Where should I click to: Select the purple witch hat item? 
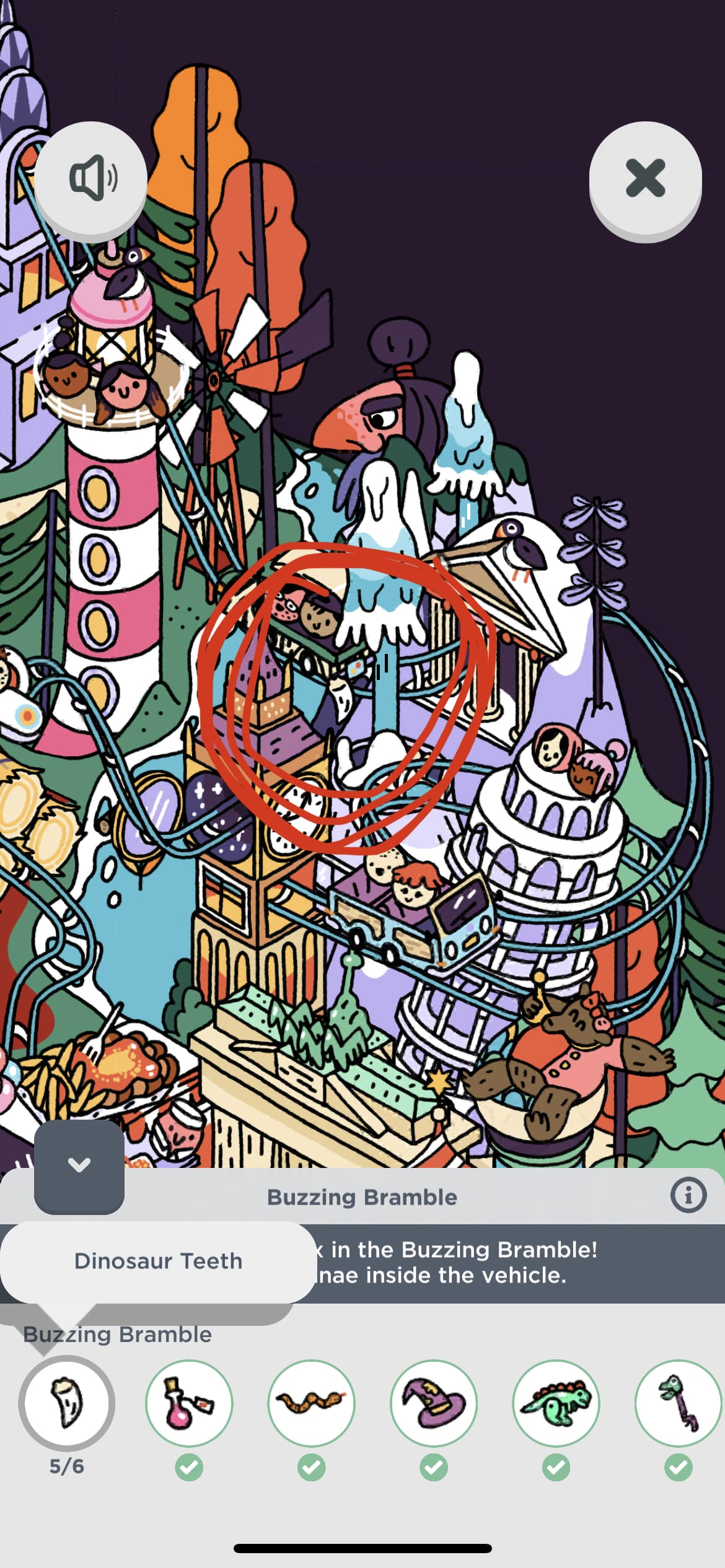(434, 1402)
